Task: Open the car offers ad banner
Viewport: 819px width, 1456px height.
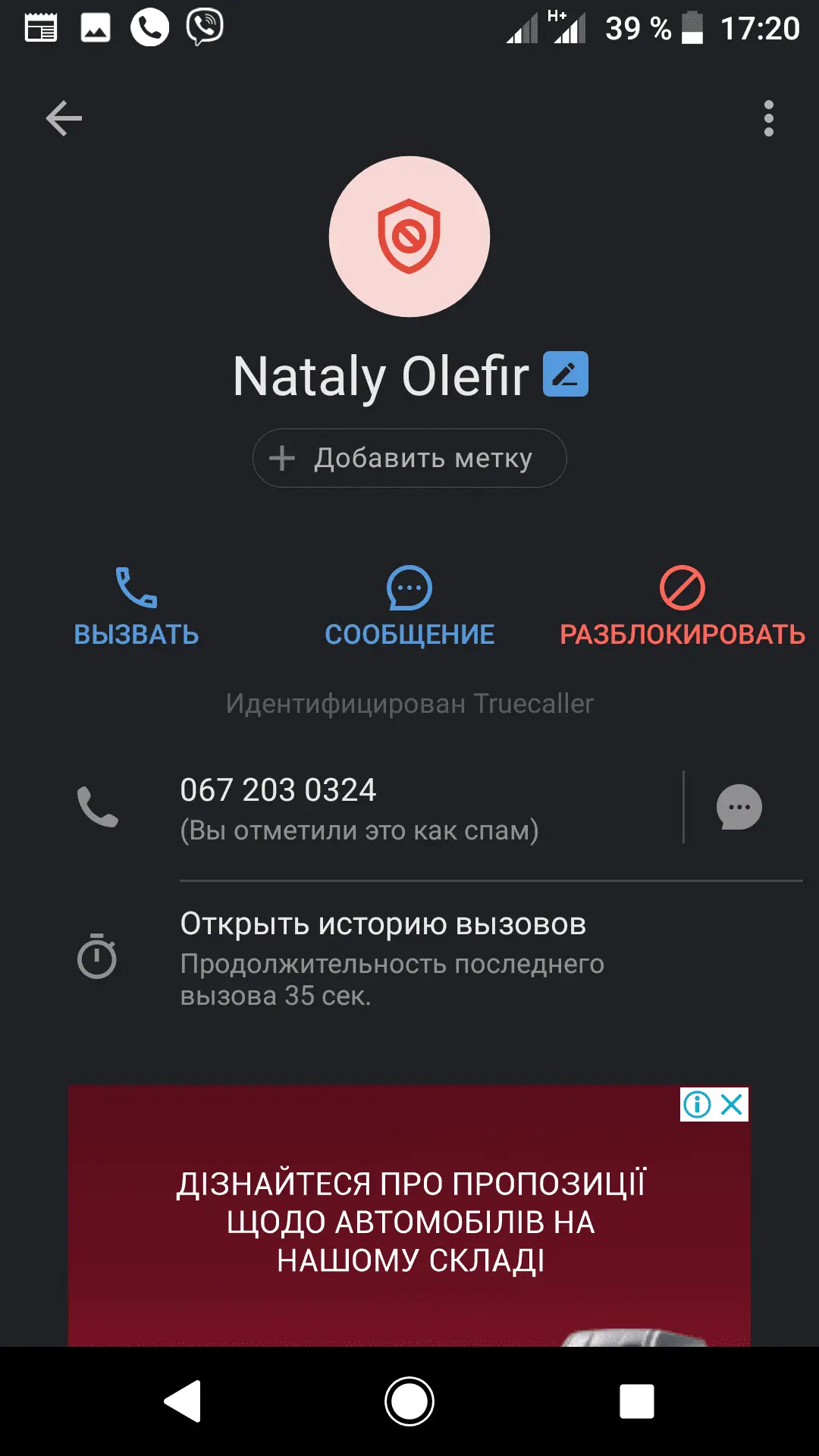Action: coord(409,1221)
